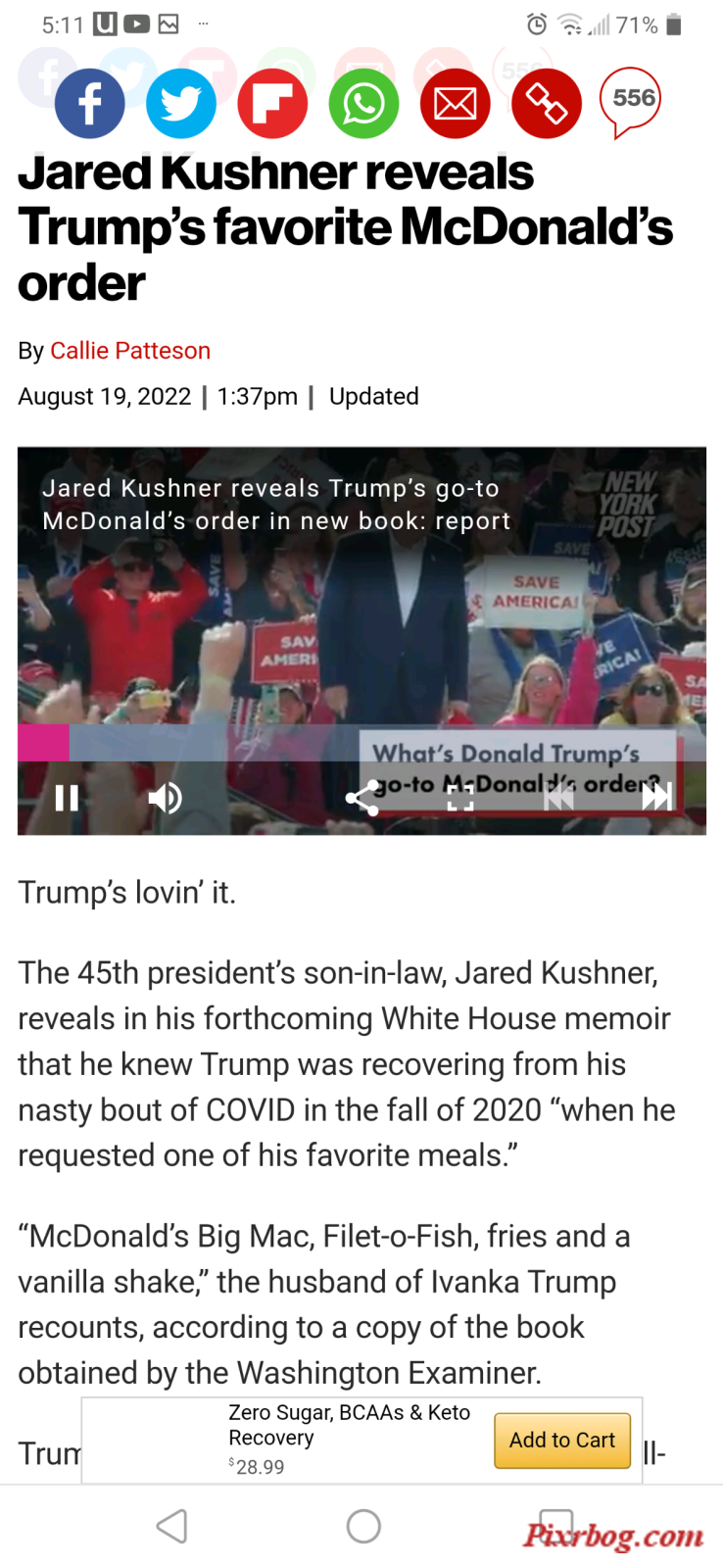Open author Callie Patteson's page
The image size is (723, 1568).
click(130, 351)
